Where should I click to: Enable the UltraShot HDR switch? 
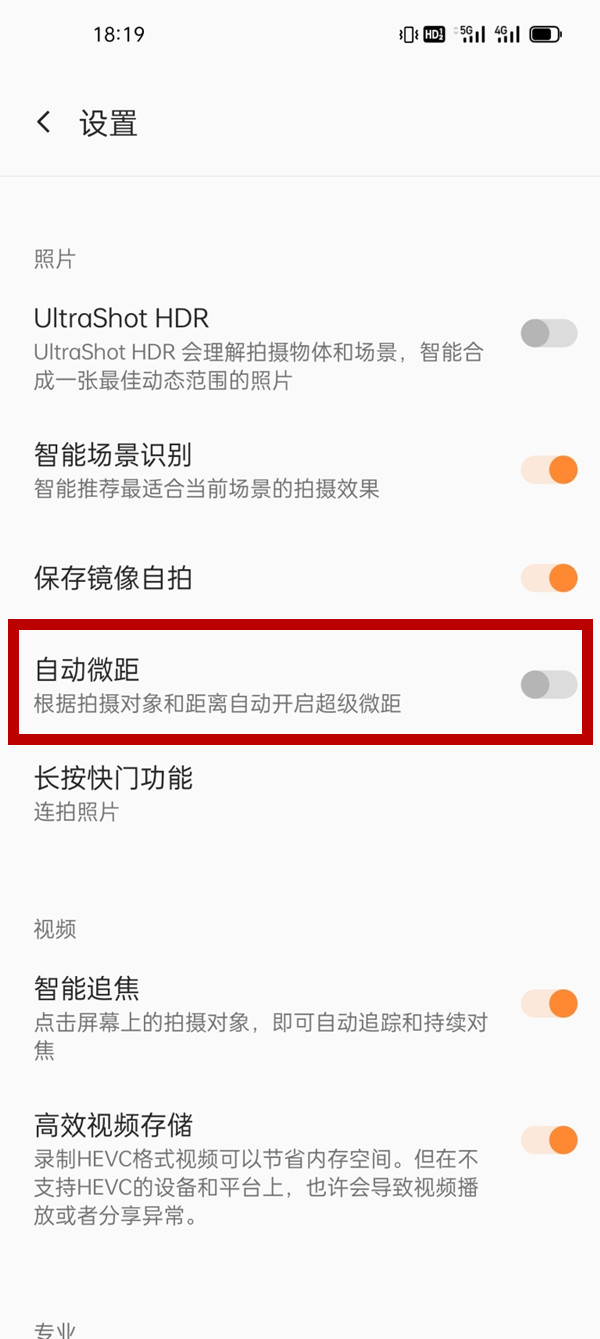coord(549,333)
